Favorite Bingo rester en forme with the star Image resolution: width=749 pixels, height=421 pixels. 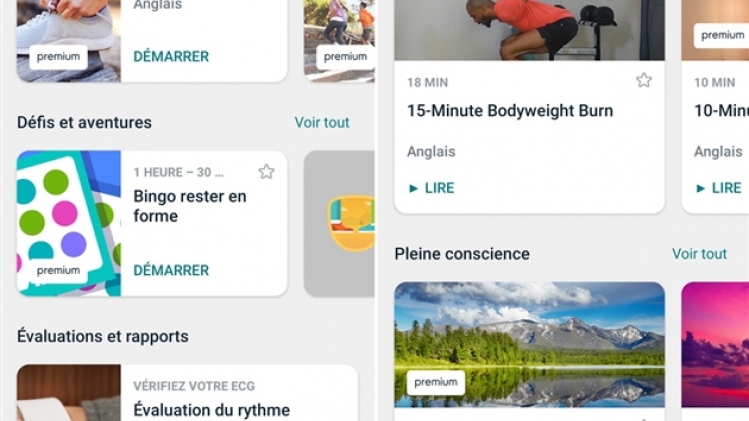tap(266, 172)
